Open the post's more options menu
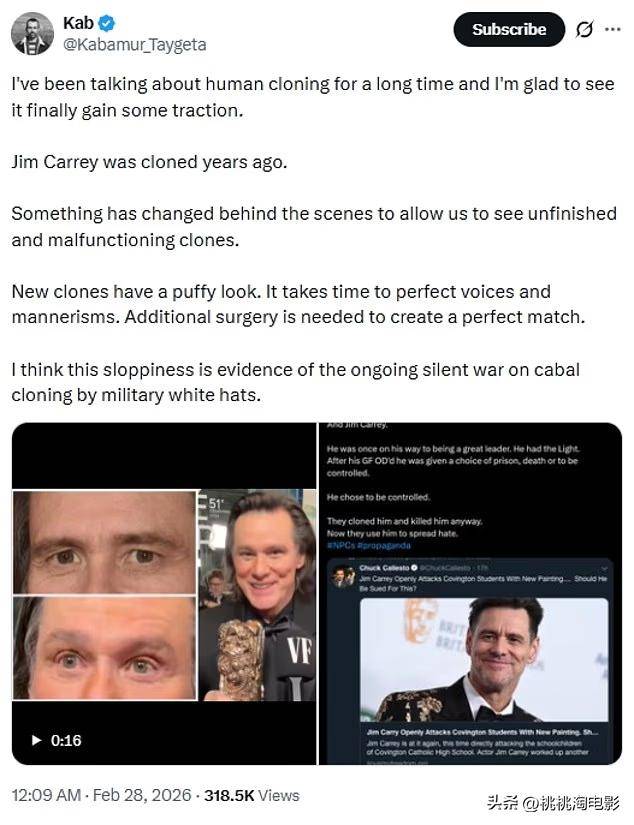This screenshot has height=825, width=634. (x=613, y=30)
